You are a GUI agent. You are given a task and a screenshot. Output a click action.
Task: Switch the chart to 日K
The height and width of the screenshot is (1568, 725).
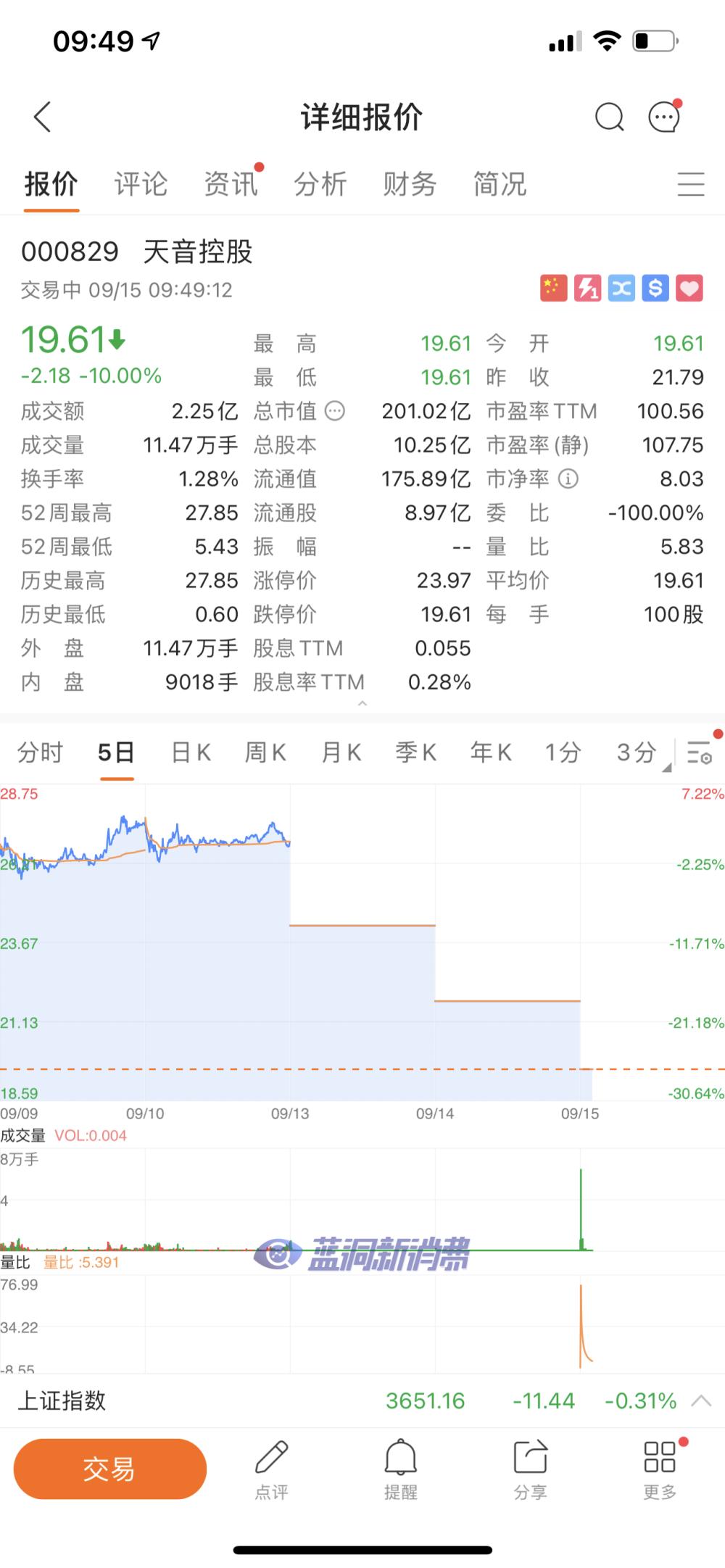click(x=191, y=752)
